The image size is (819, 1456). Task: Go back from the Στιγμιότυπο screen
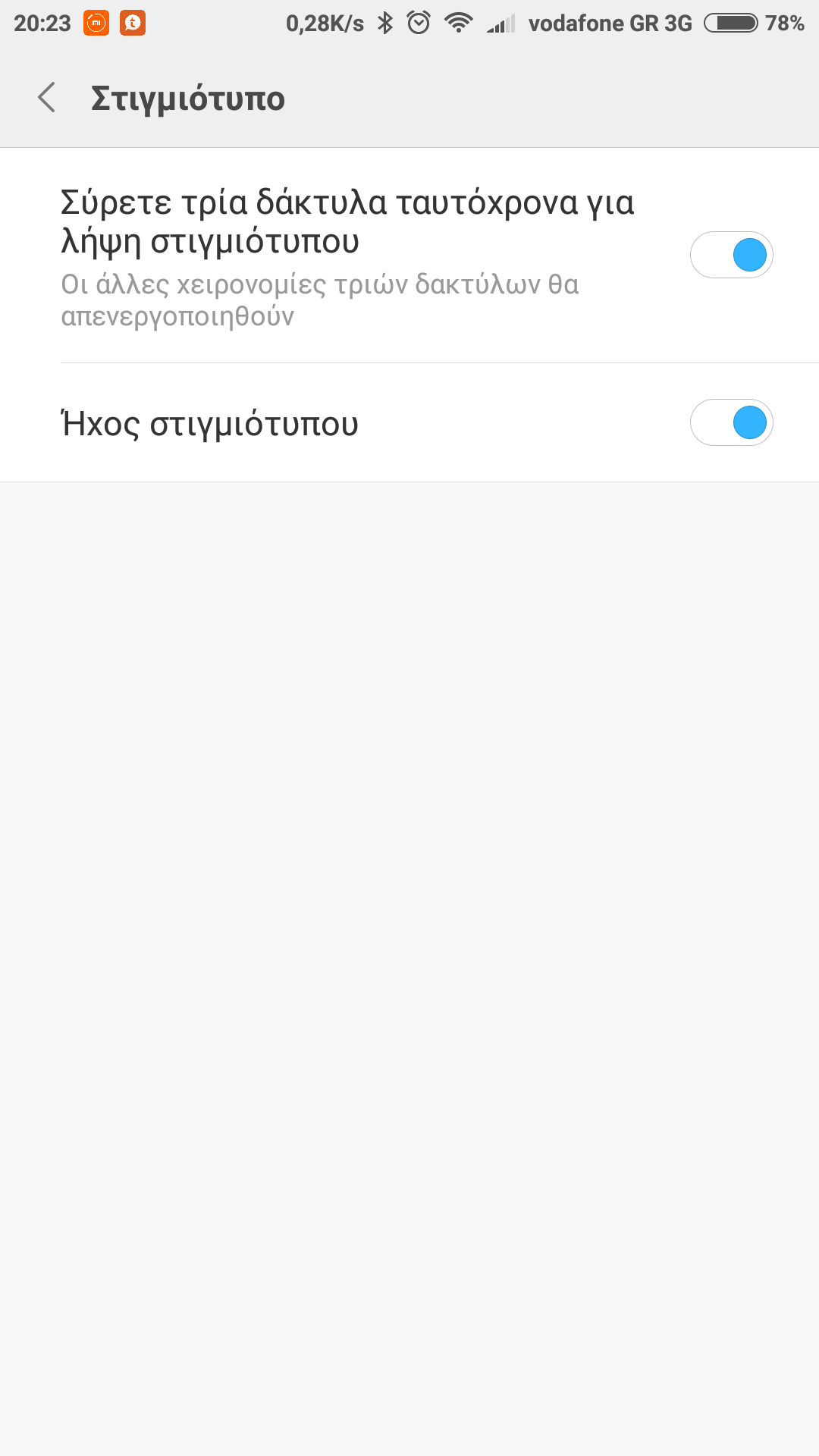(47, 98)
